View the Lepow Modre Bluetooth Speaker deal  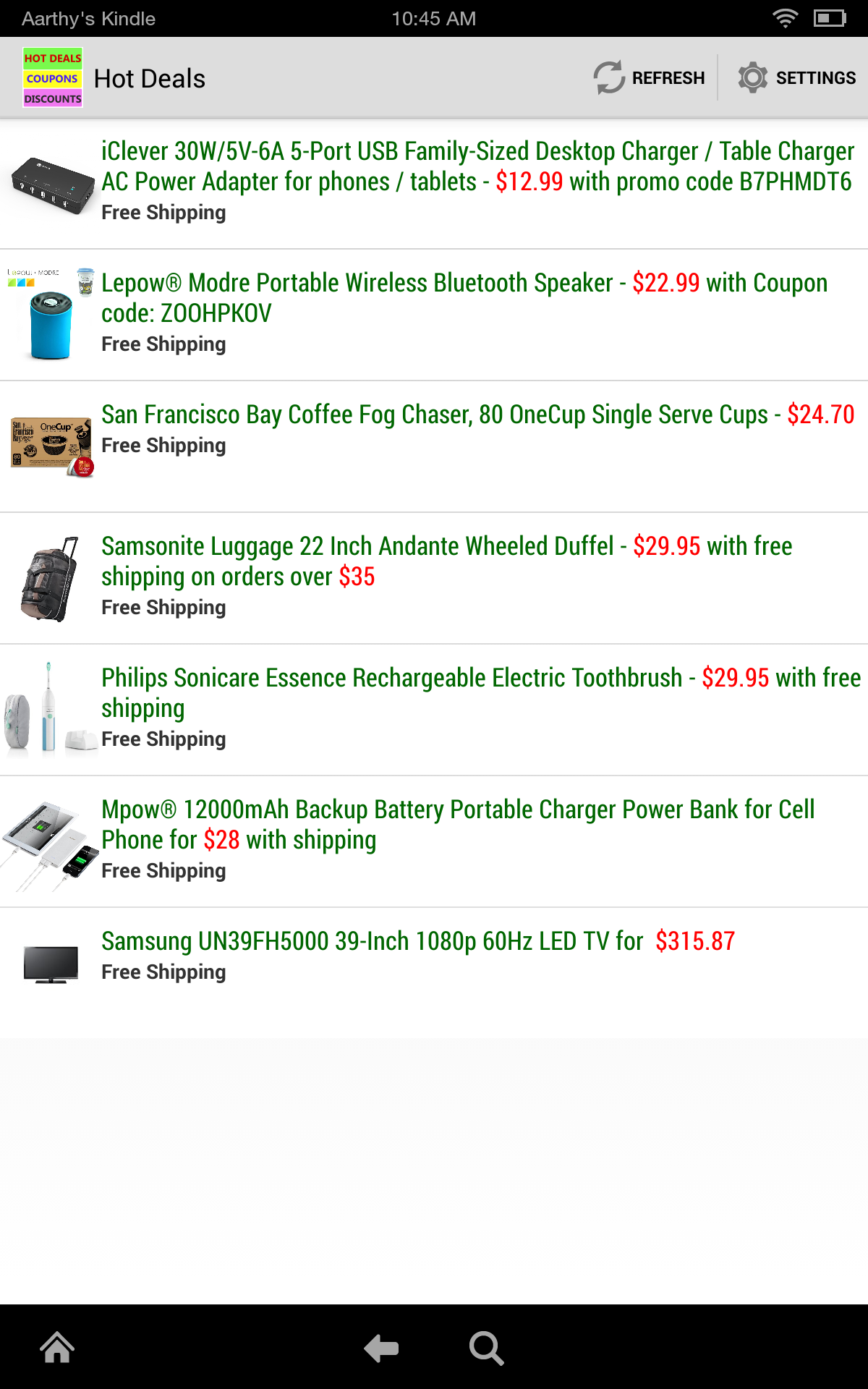(464, 298)
